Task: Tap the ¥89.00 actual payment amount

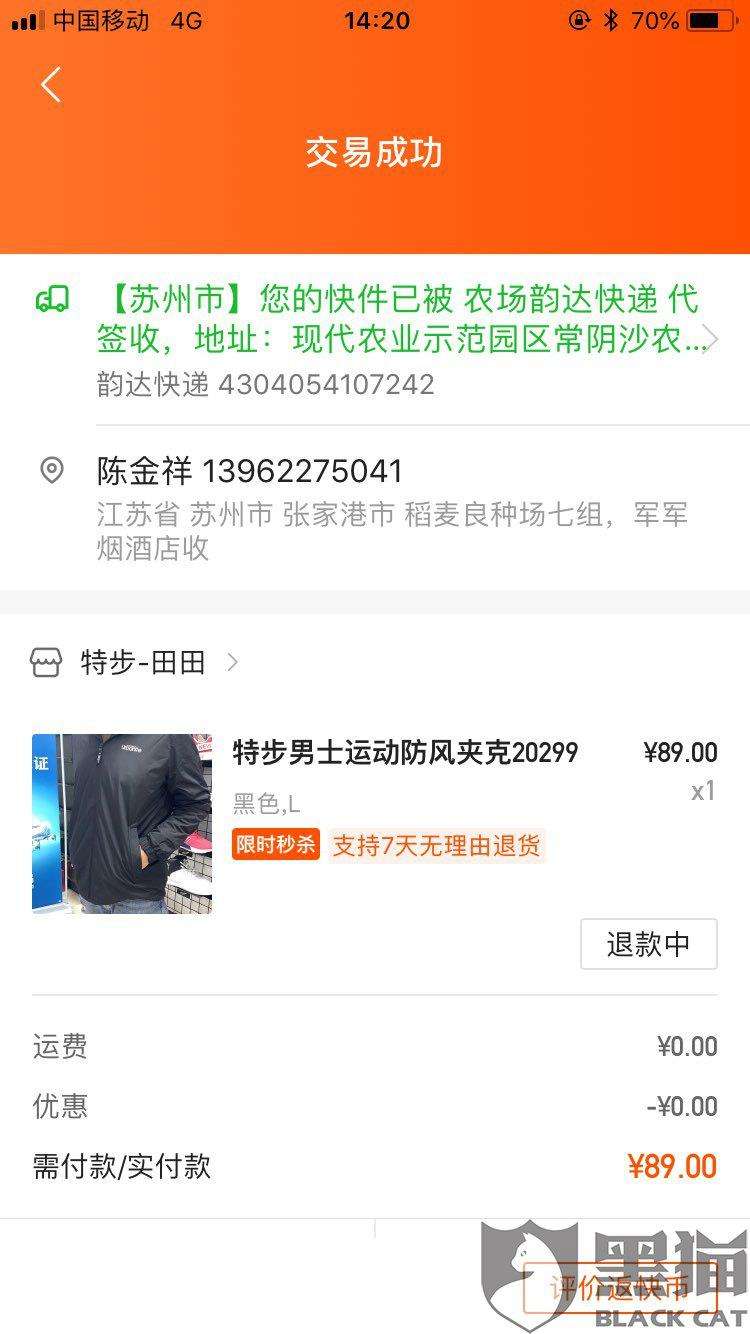Action: point(672,1165)
